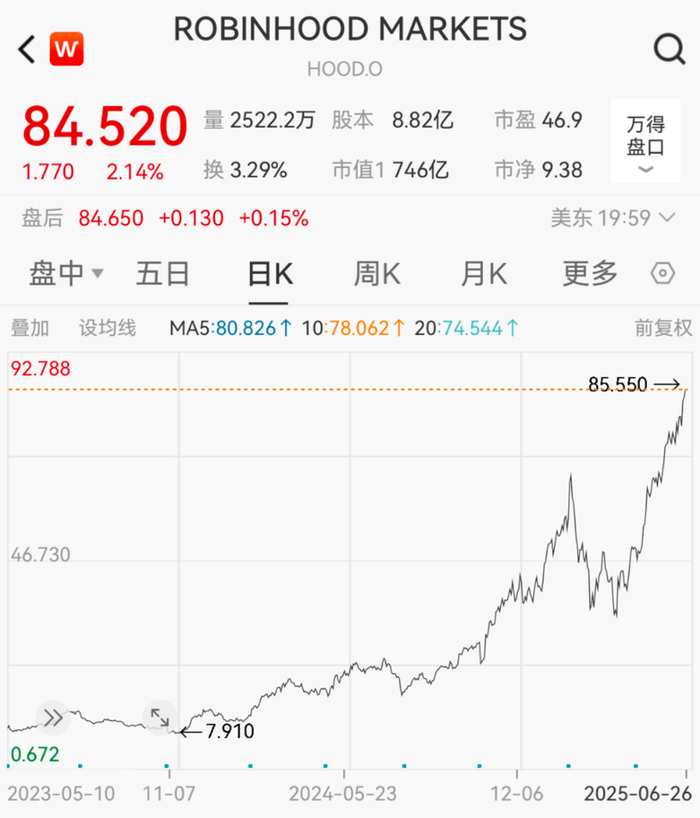Screen dimensions: 700x818
Task: Open the search magnifier icon
Action: 667,48
